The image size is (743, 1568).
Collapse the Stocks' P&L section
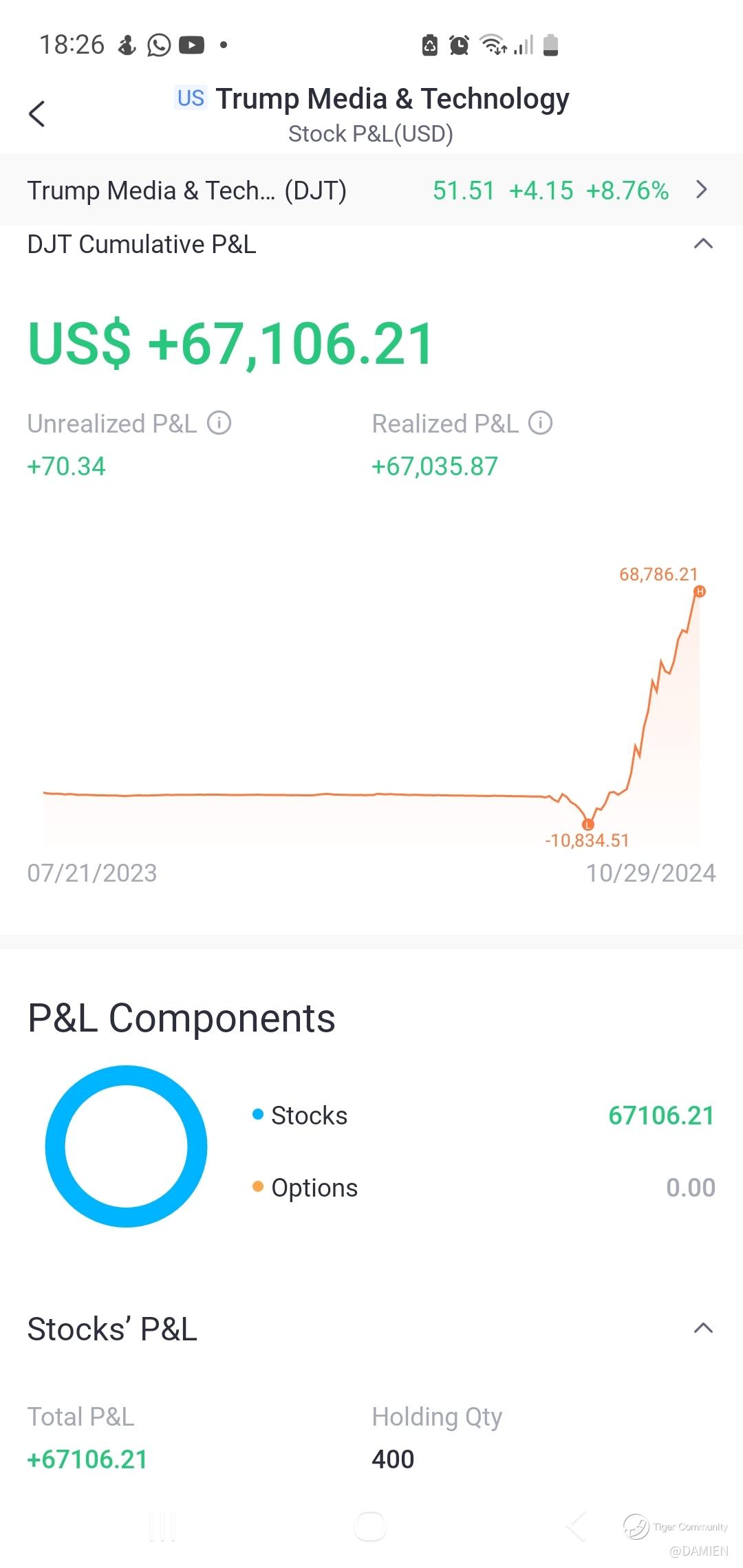(x=702, y=1328)
